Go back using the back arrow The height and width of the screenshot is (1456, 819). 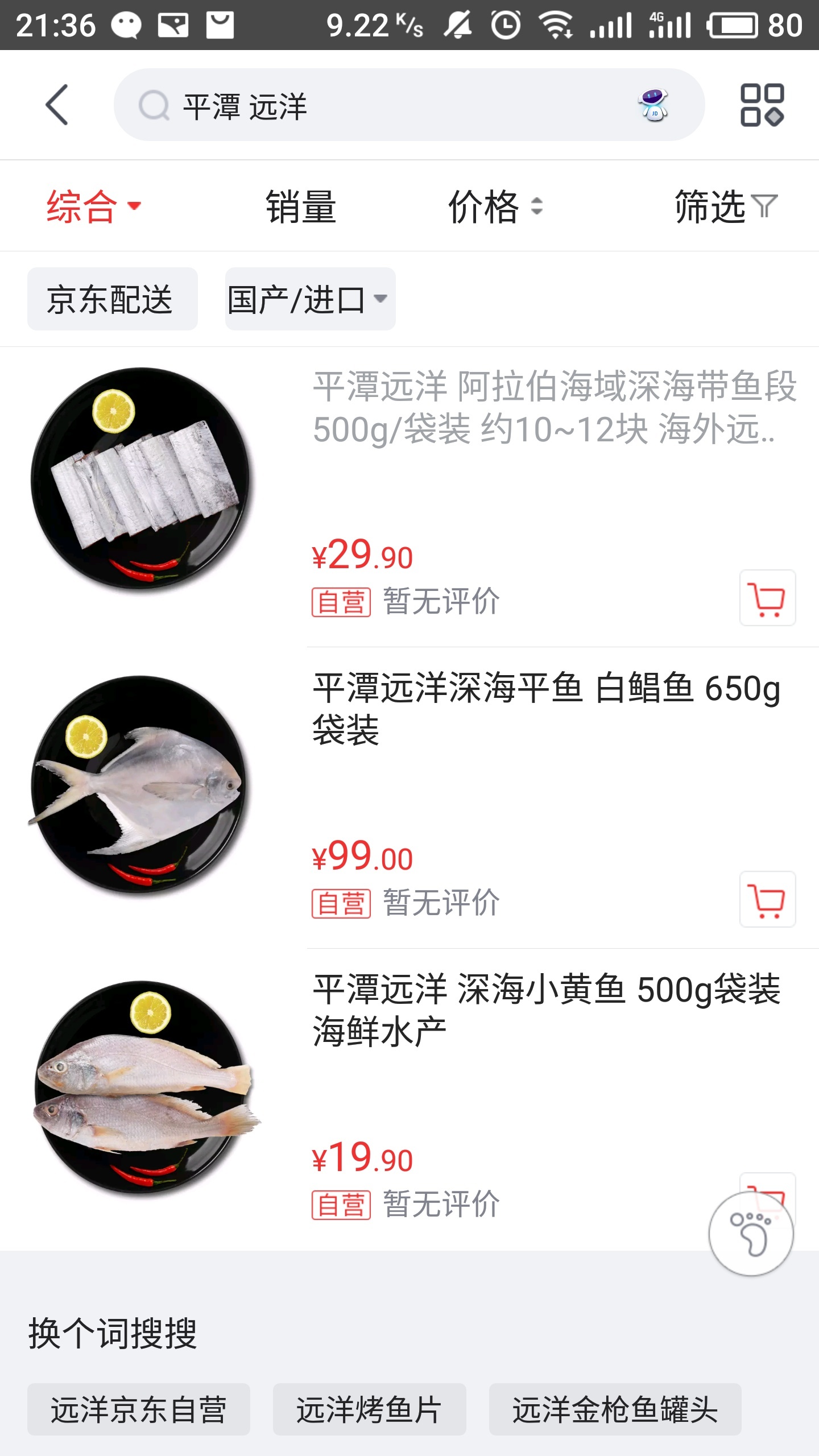pos(57,105)
